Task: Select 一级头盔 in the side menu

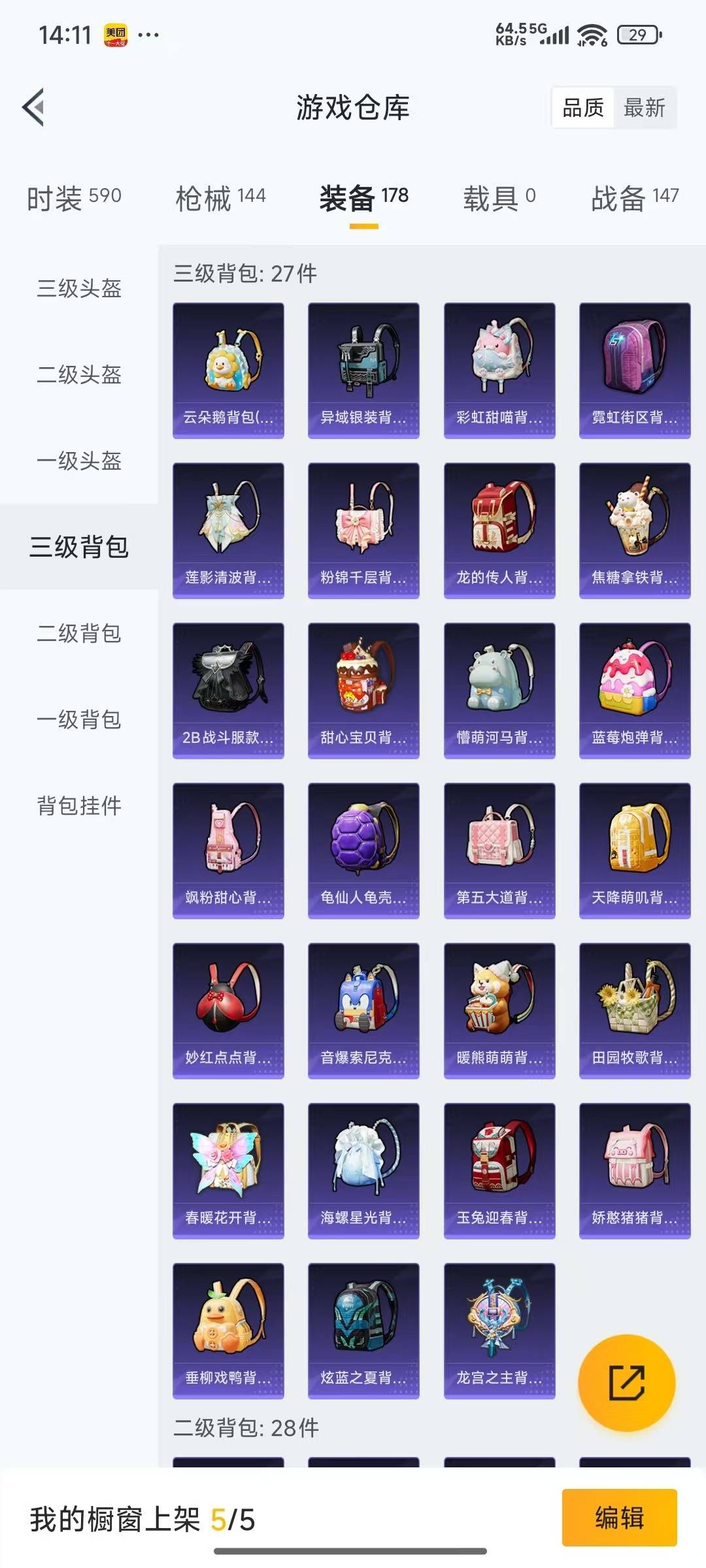Action: point(79,461)
